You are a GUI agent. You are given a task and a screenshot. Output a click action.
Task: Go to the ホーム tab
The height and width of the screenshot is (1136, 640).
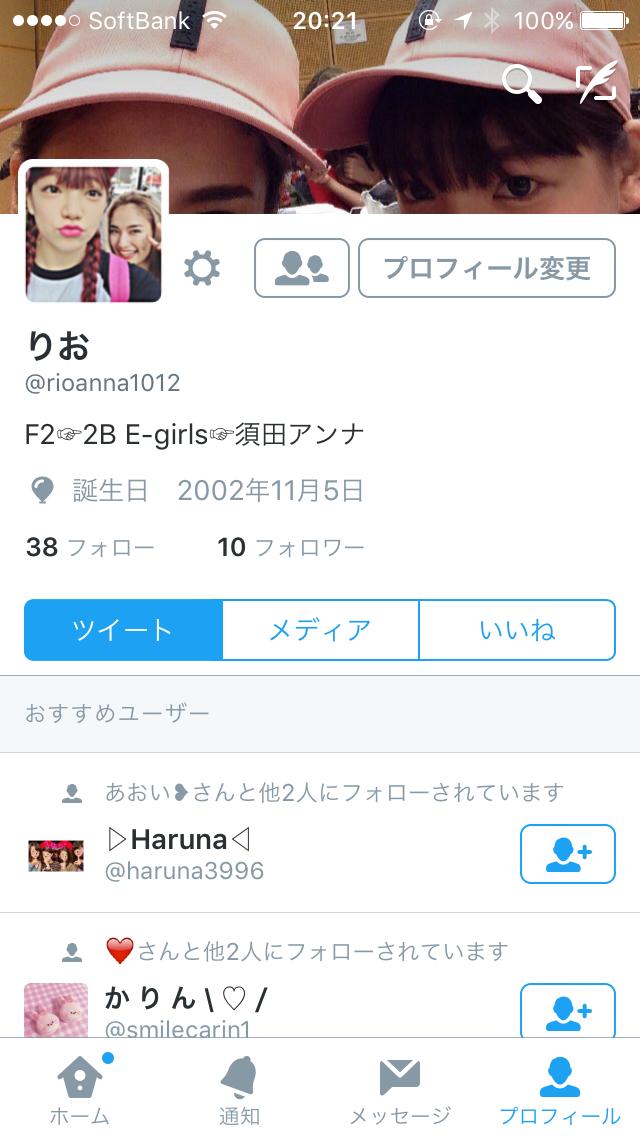point(79,1088)
